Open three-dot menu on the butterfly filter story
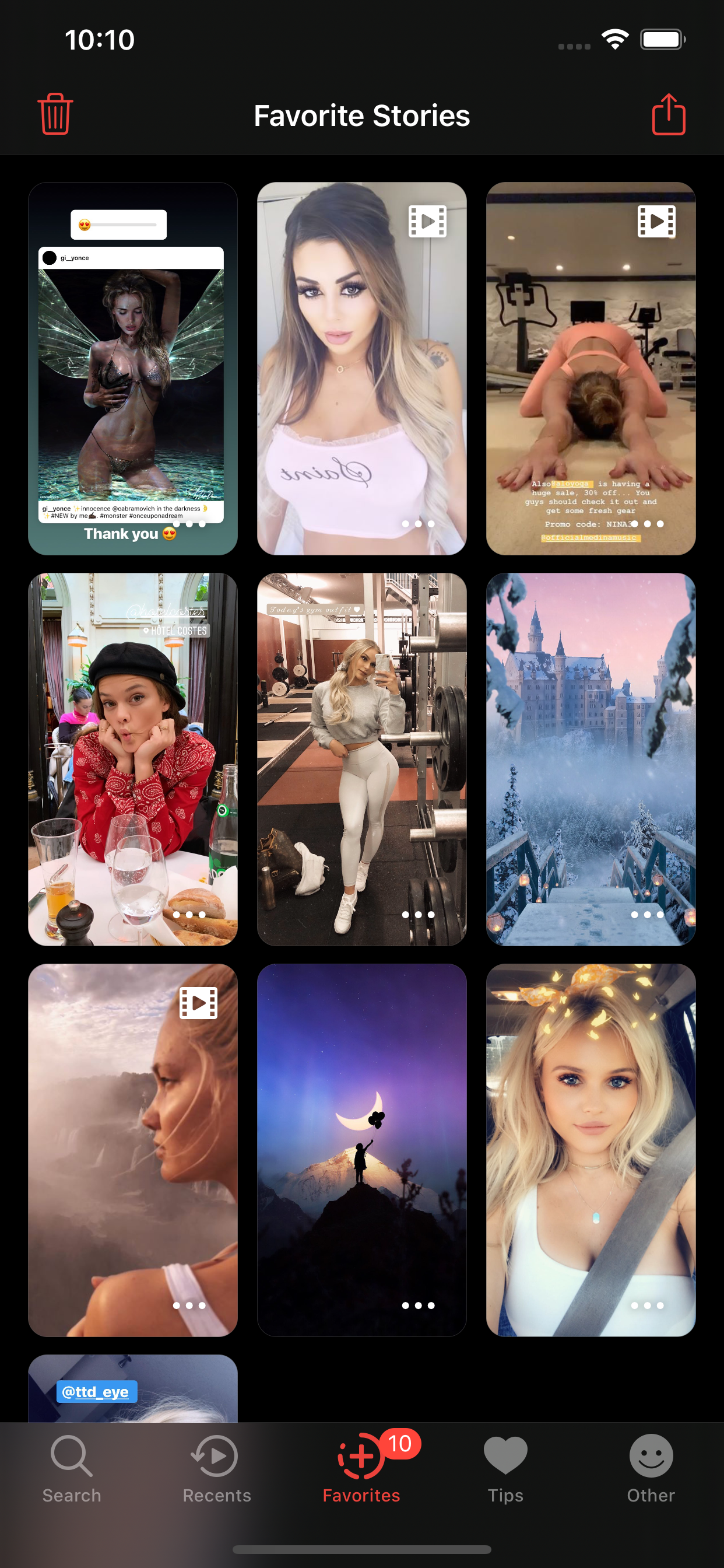 click(647, 1305)
